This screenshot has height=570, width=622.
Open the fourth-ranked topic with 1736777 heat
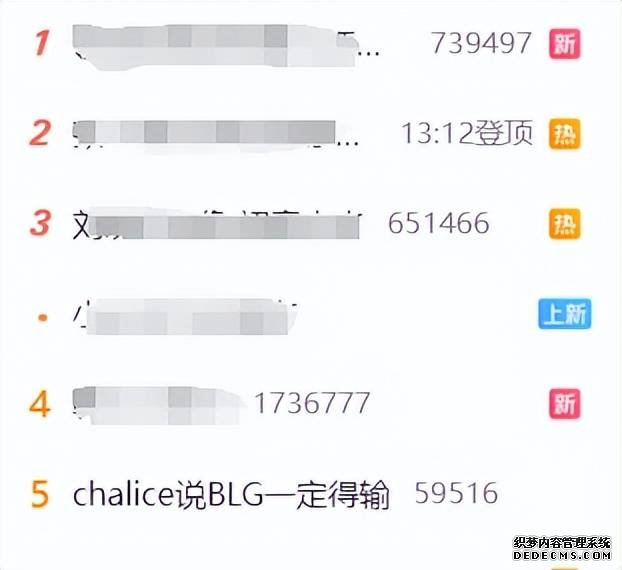point(160,404)
